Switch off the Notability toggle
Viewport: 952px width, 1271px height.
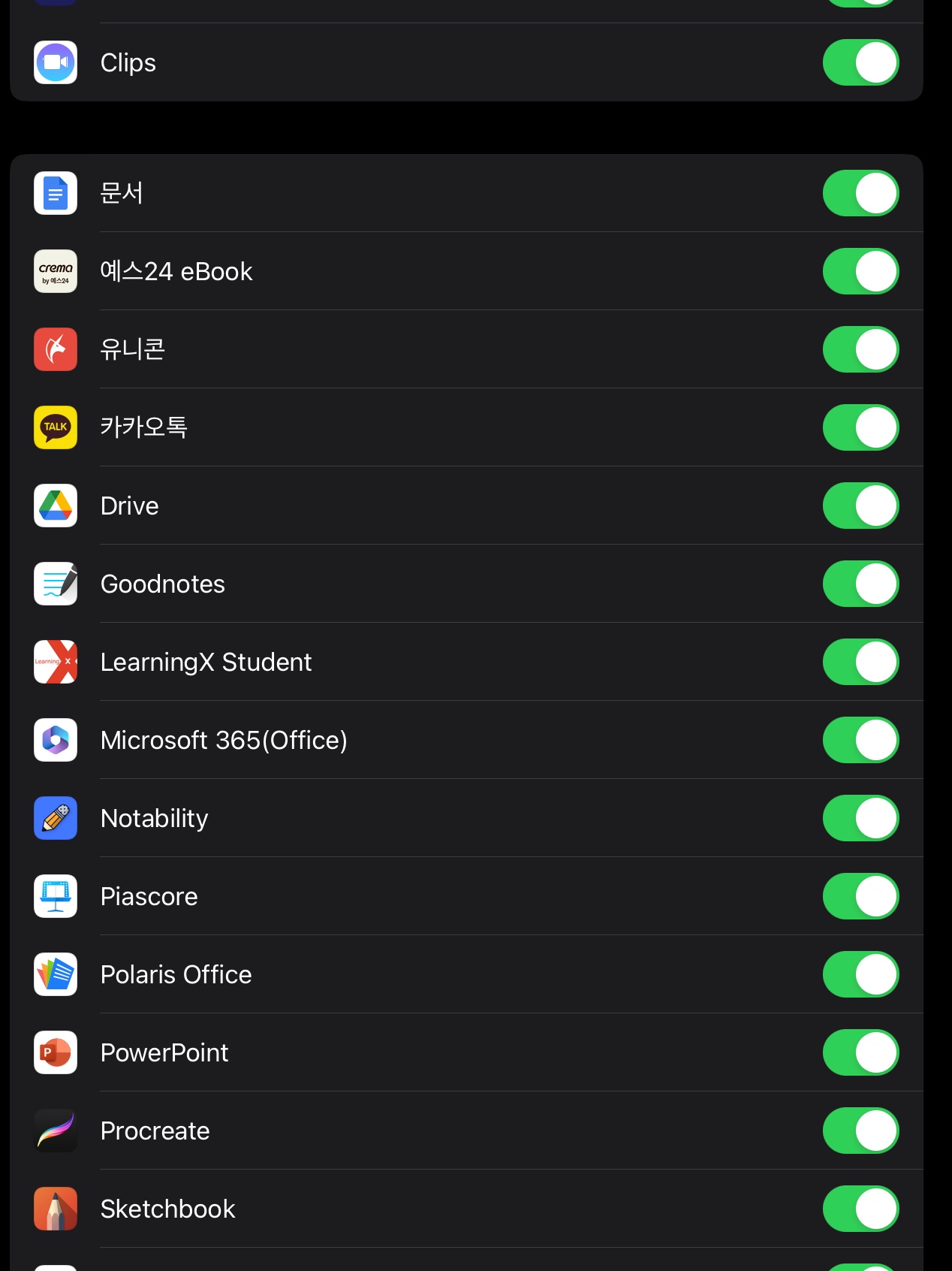point(860,818)
